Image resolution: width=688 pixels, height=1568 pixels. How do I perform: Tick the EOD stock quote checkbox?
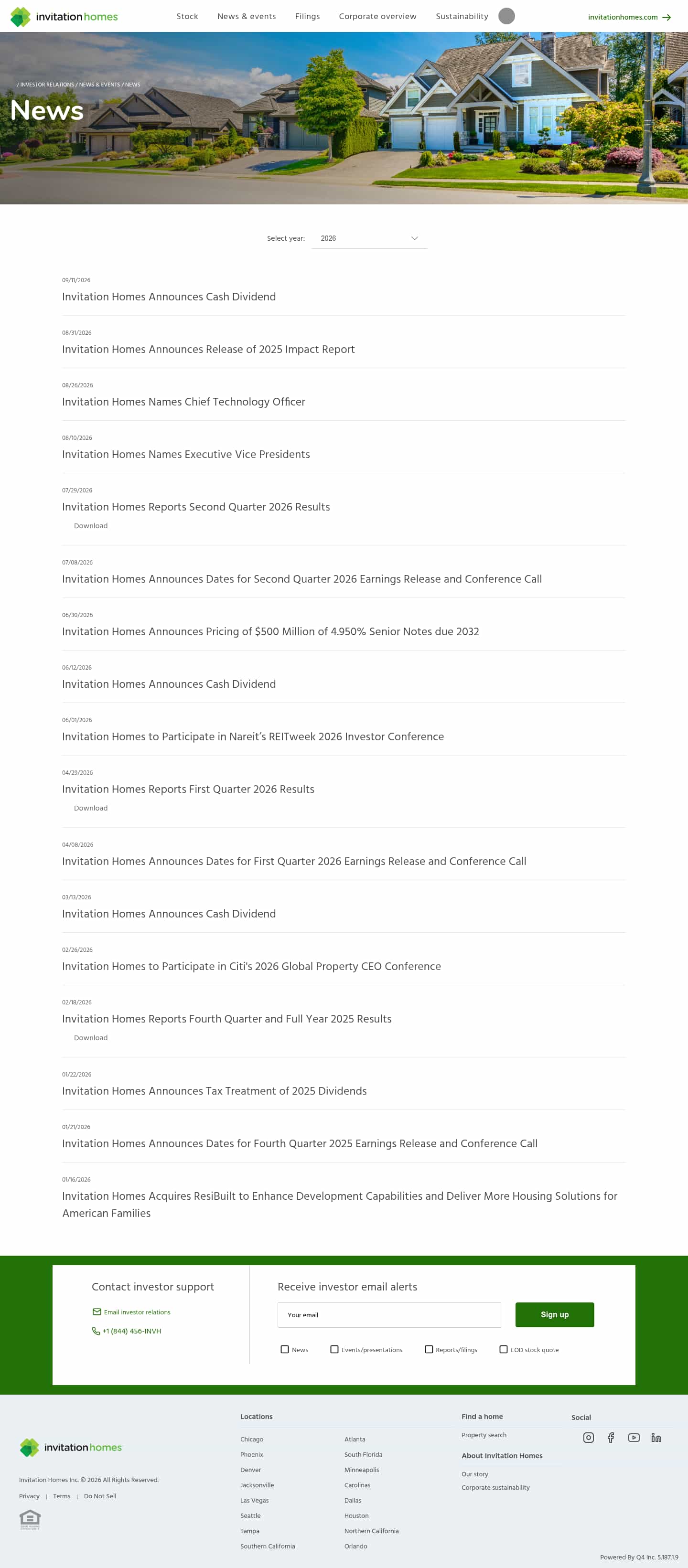click(x=503, y=1349)
